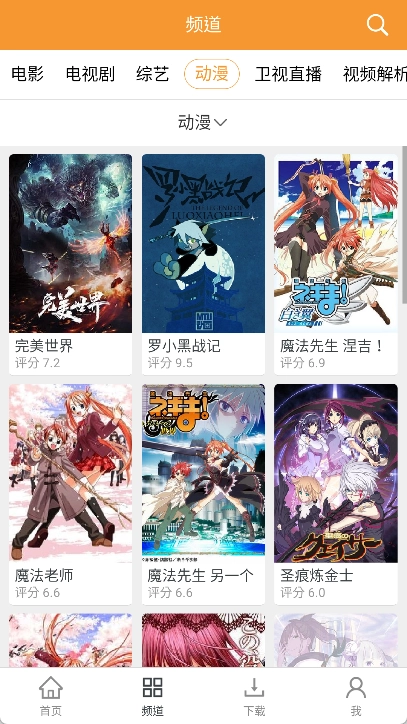Screen dimensions: 407x724
Task: View 魔法先生 涅吉！ details
Action: click(336, 264)
